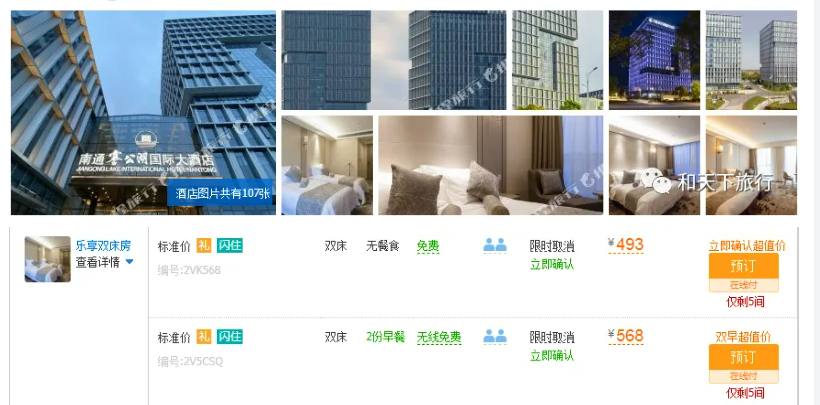Book the ¥568 rate with 2份早餐
This screenshot has height=405, width=820.
click(x=743, y=357)
